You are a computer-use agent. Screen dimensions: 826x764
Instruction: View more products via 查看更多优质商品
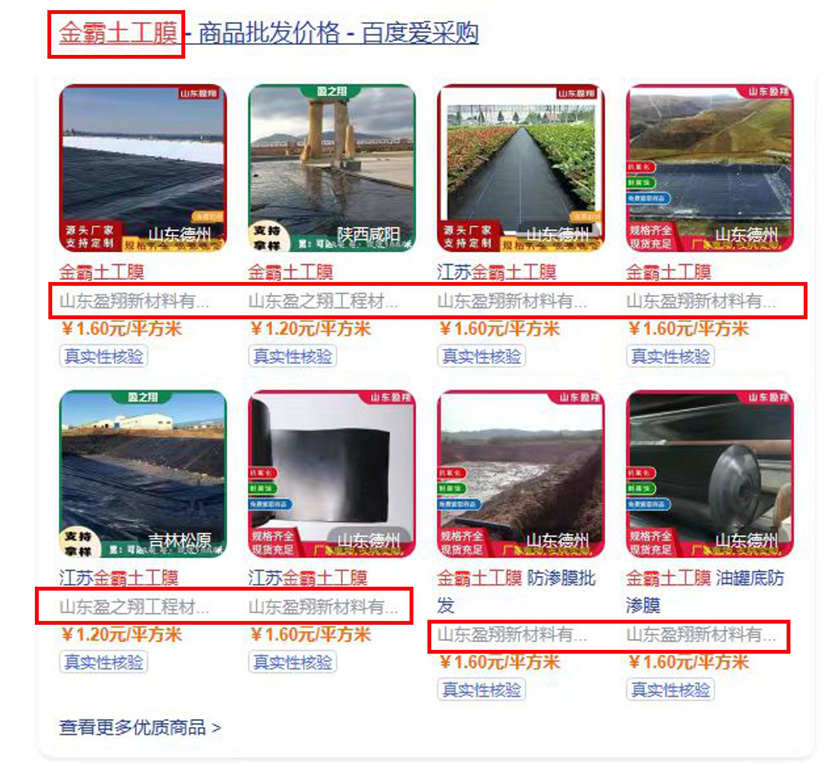pos(140,727)
